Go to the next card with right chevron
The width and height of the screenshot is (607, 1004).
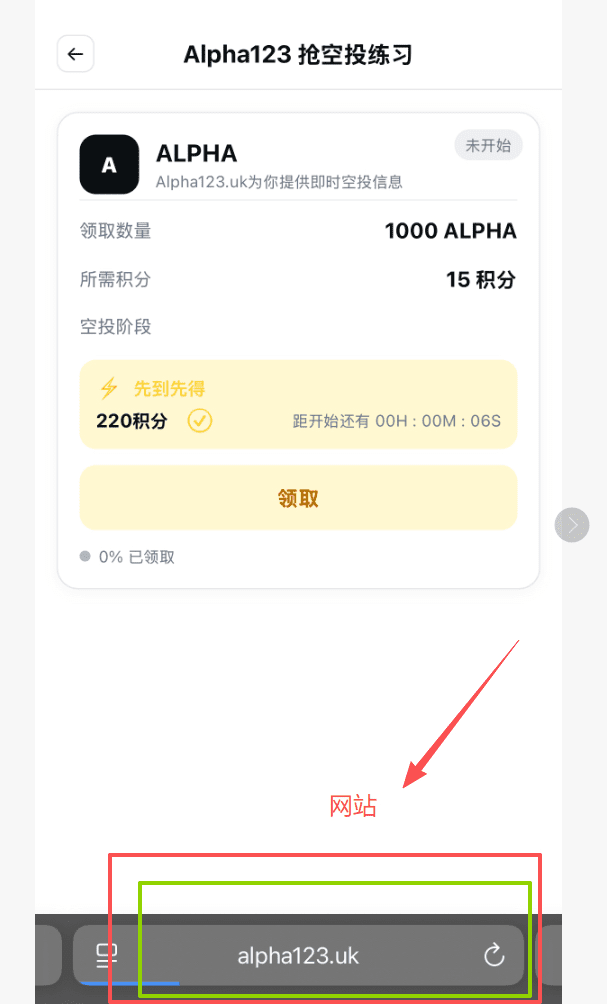tap(572, 524)
